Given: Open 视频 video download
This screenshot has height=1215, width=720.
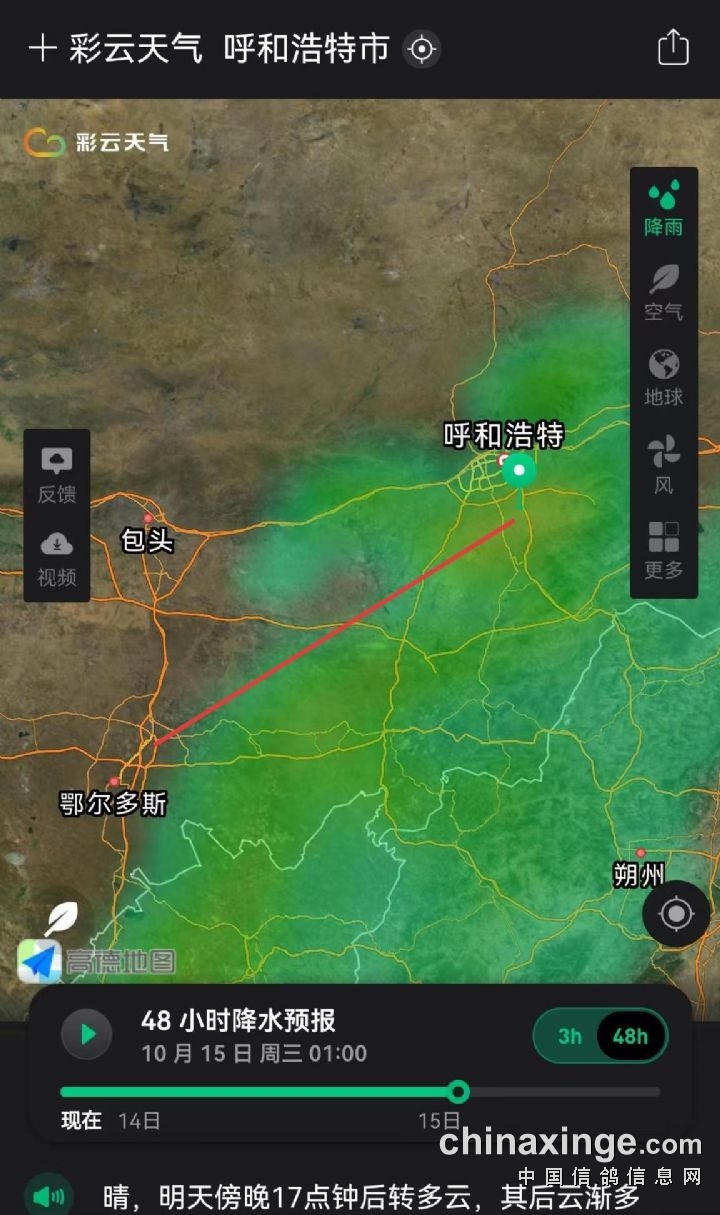Looking at the screenshot, I should coord(57,558).
